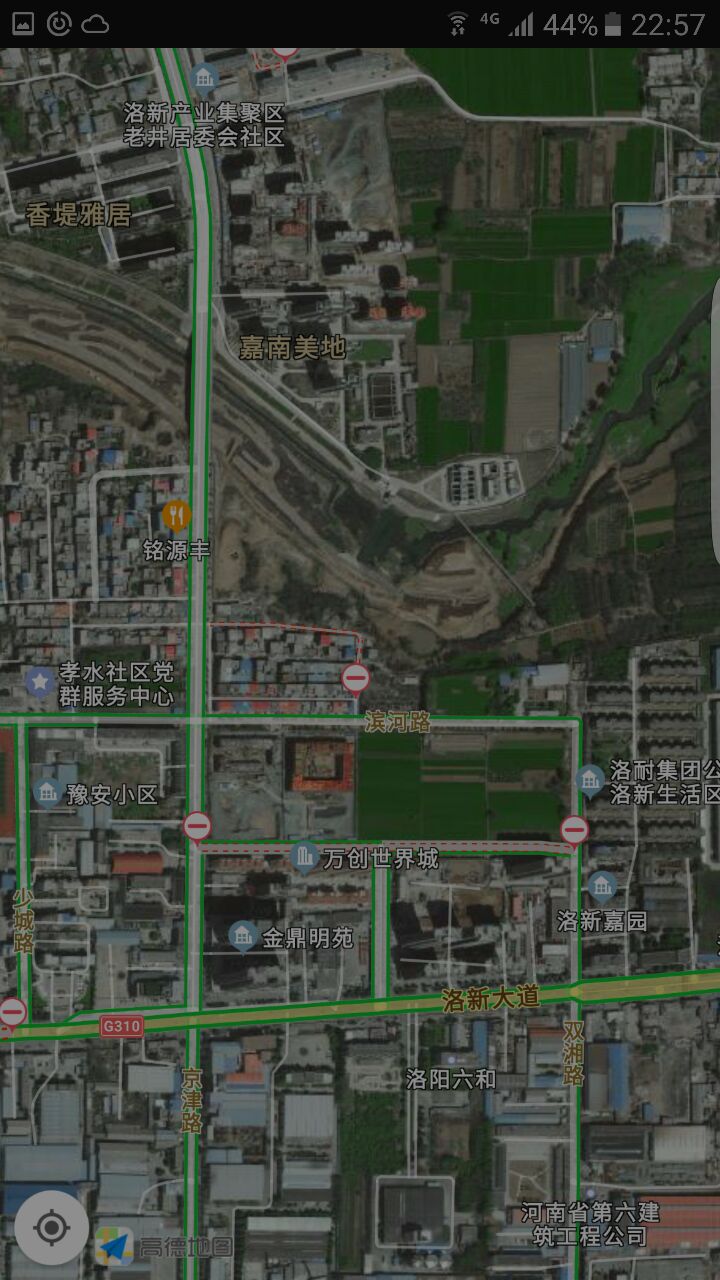720x1280 pixels.
Task: Open the 豫安小区 residential marker
Action: pos(47,794)
